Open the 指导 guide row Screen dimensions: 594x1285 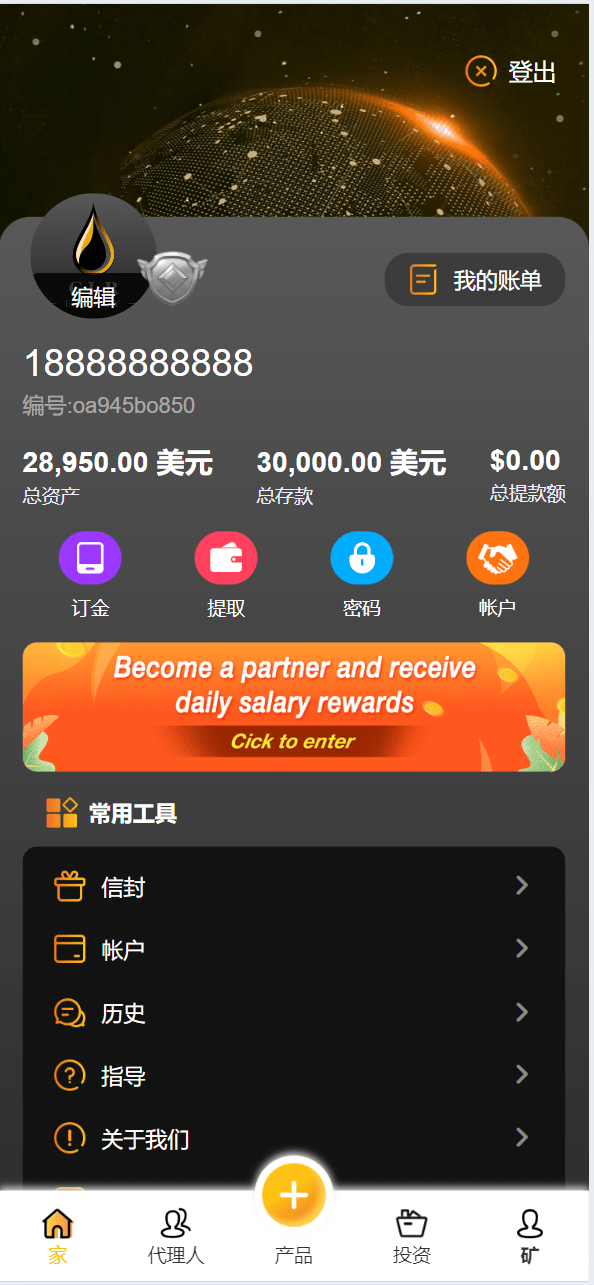pos(294,1076)
